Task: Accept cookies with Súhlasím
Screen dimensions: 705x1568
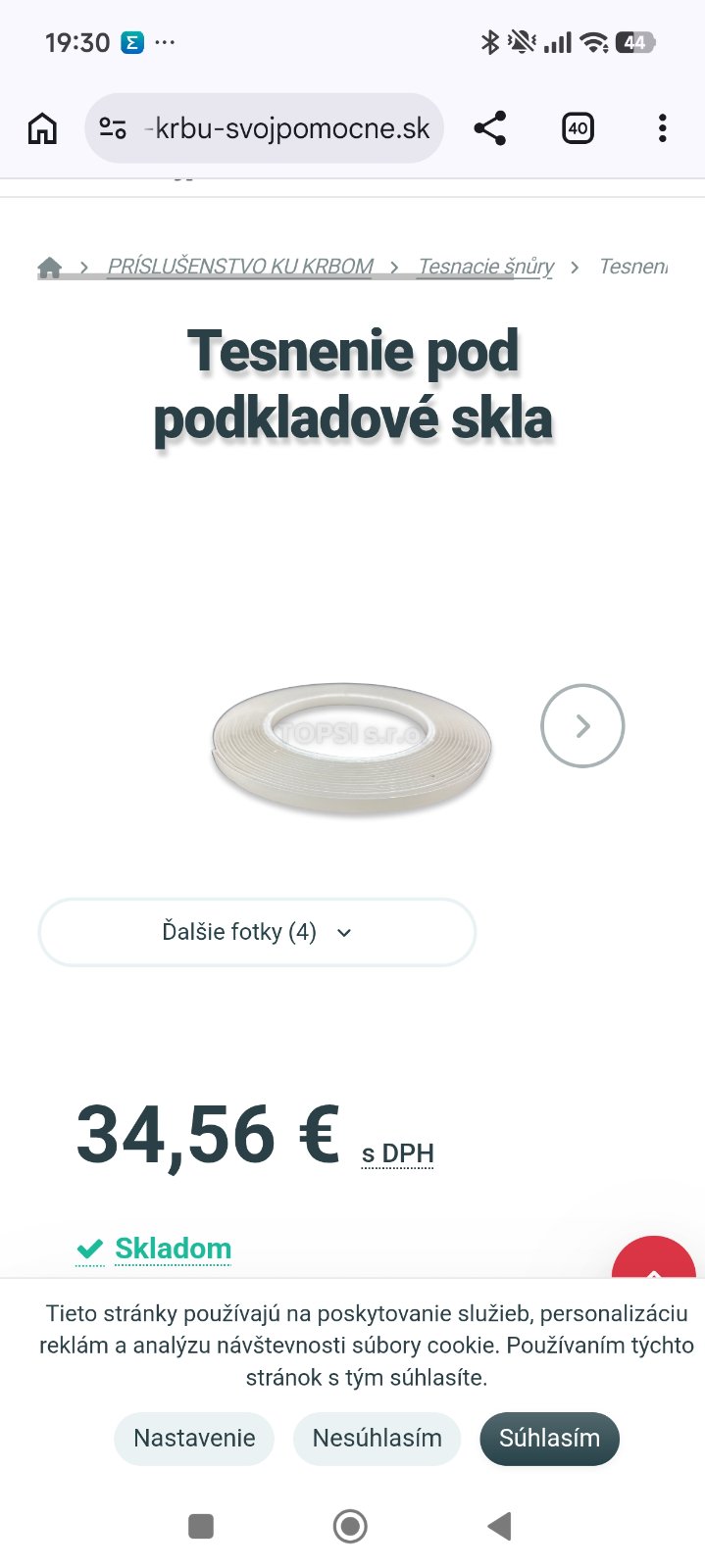Action: (549, 1438)
